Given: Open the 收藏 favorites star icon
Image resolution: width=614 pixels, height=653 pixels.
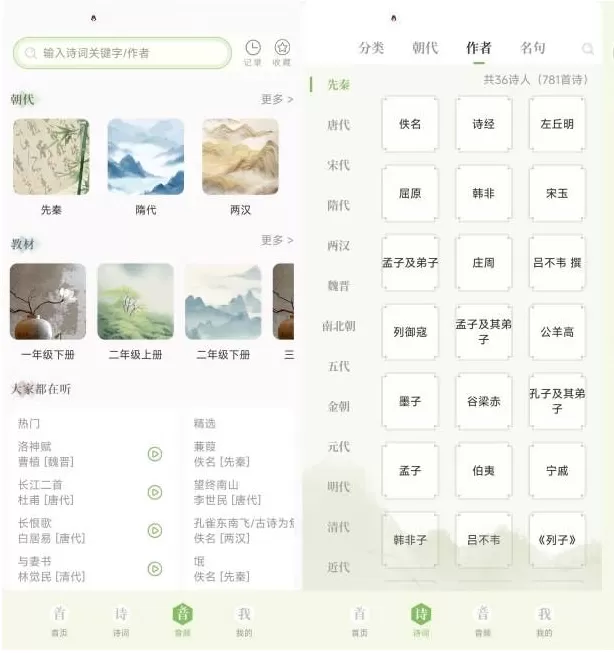Looking at the screenshot, I should (x=282, y=51).
